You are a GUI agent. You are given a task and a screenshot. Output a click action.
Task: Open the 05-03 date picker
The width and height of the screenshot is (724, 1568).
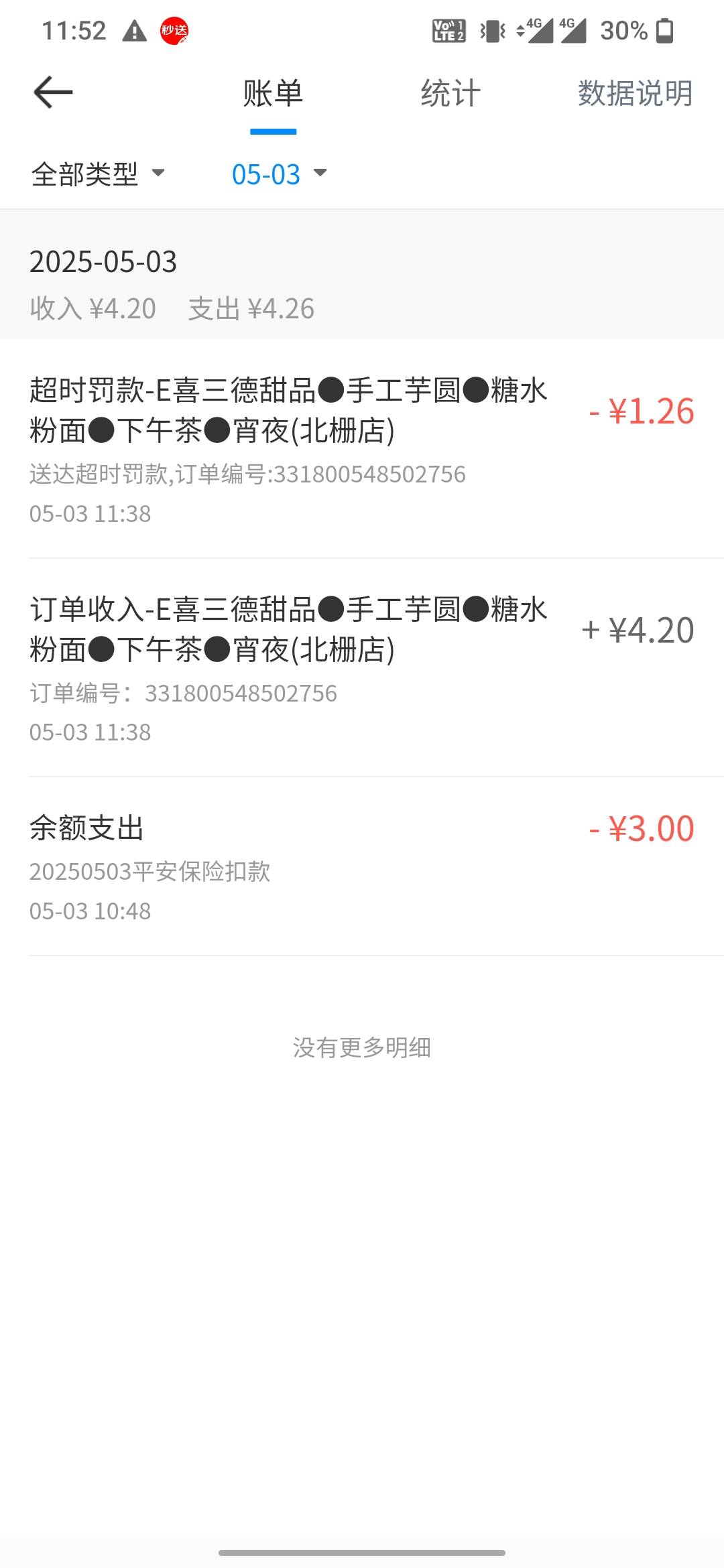coord(279,174)
